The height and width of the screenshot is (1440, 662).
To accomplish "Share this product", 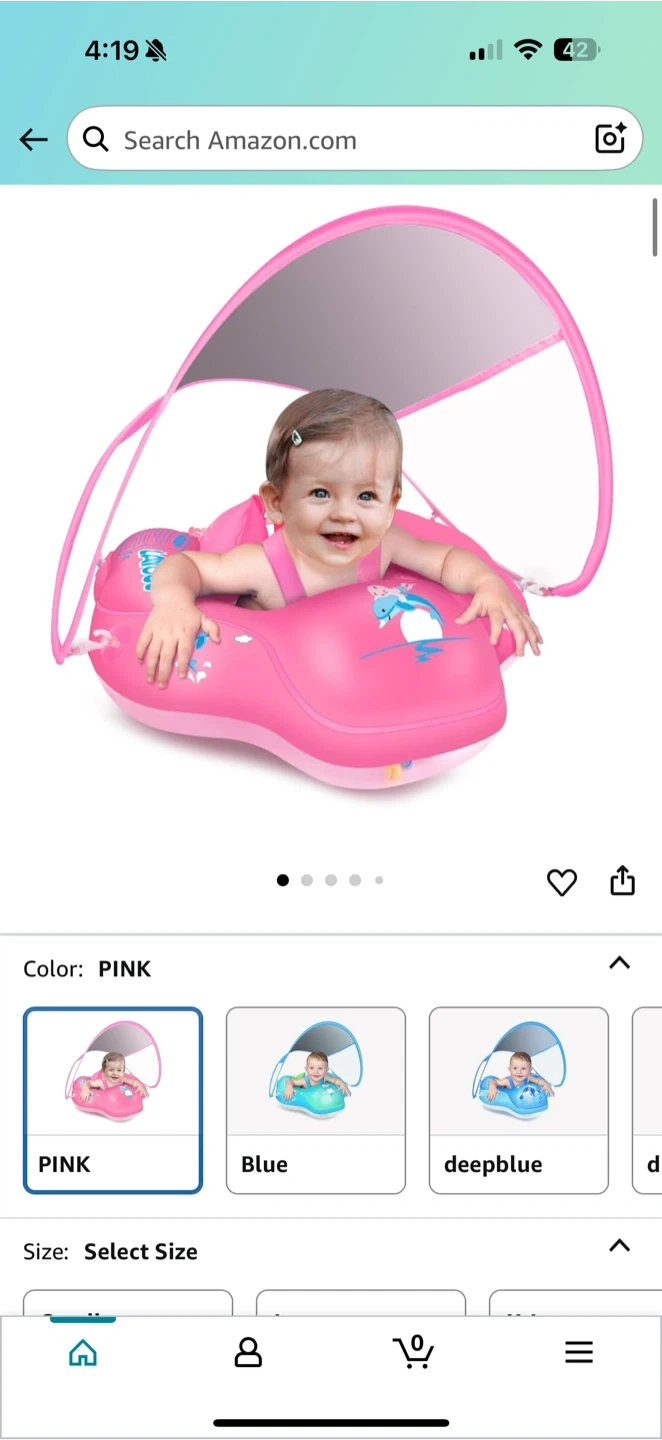I will coord(622,880).
